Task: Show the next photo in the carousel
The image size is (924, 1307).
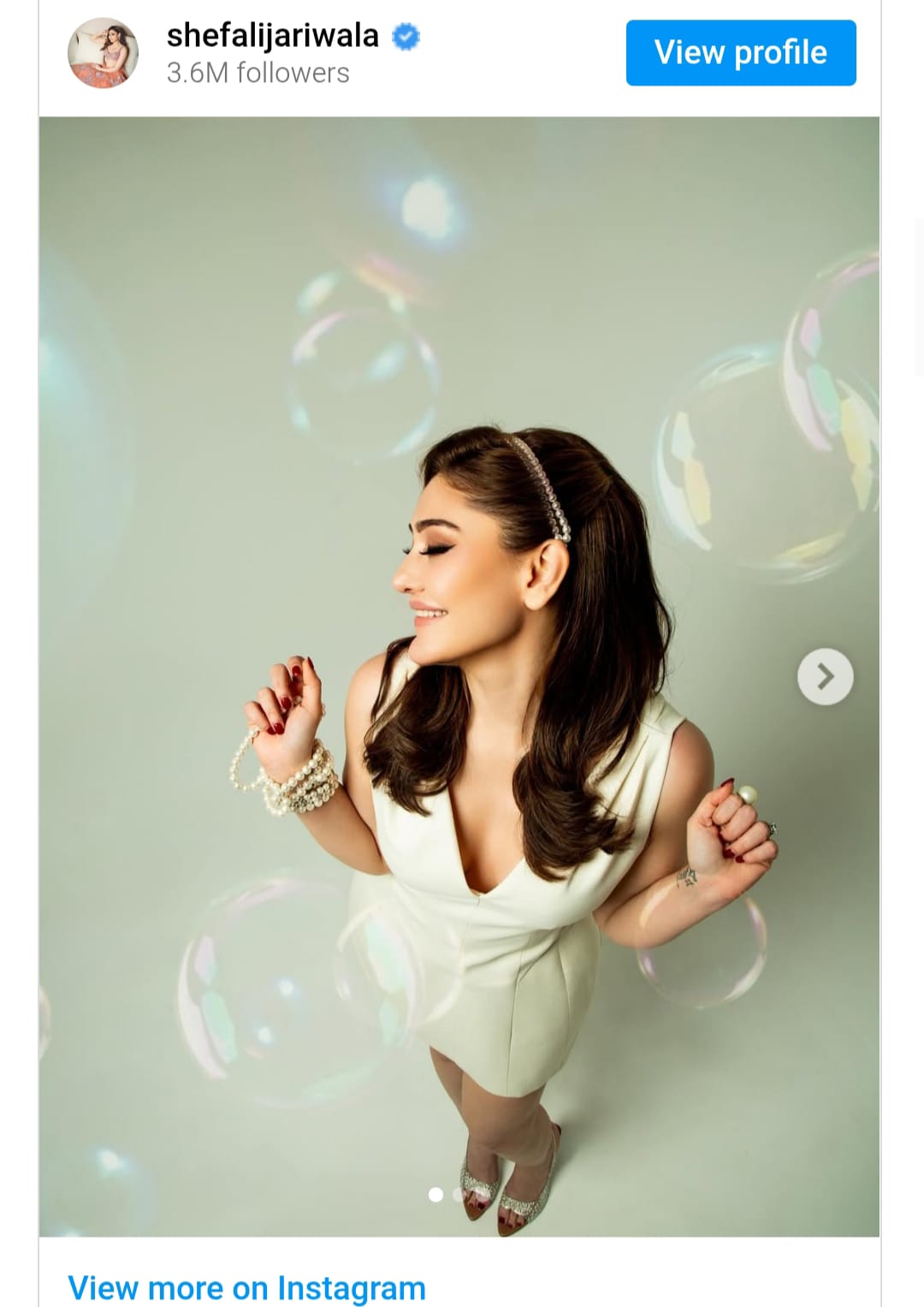Action: (x=825, y=676)
